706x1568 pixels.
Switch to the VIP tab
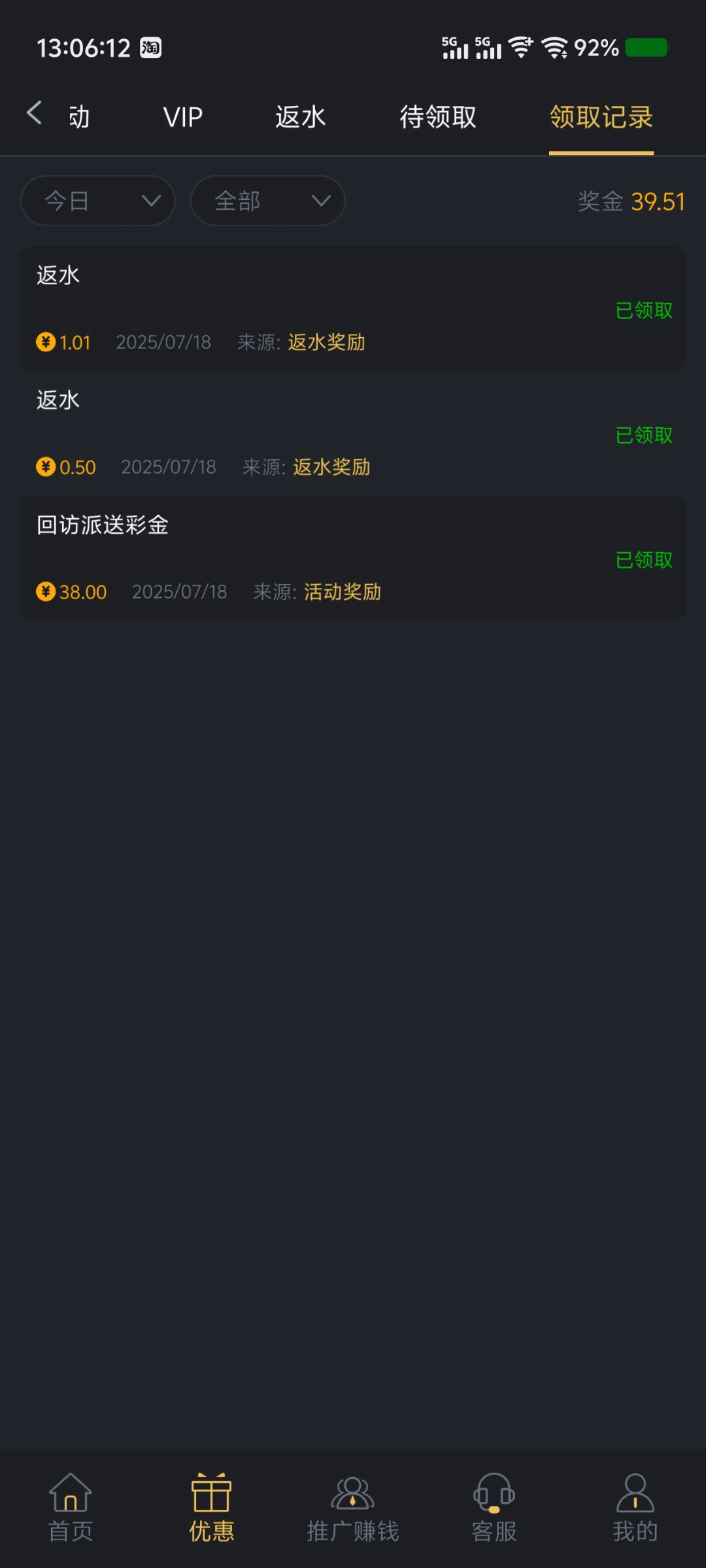click(182, 116)
